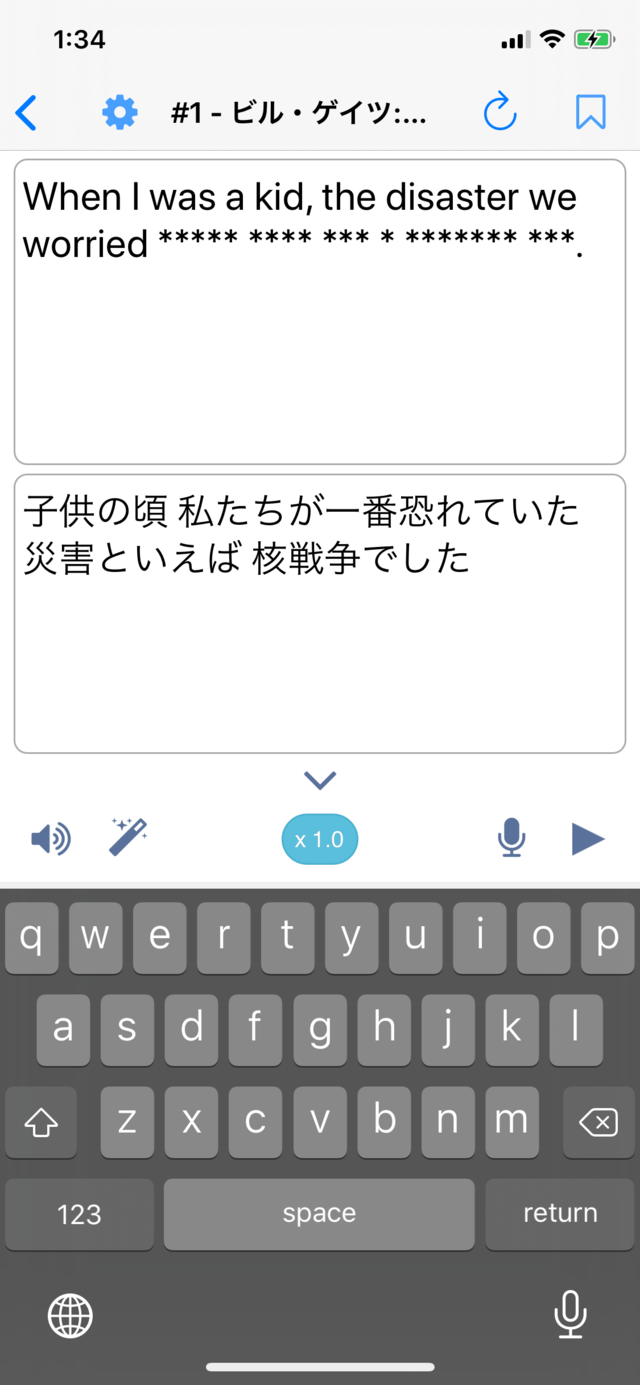Change the x 1.0 playback speed
This screenshot has width=640, height=1385.
[320, 839]
